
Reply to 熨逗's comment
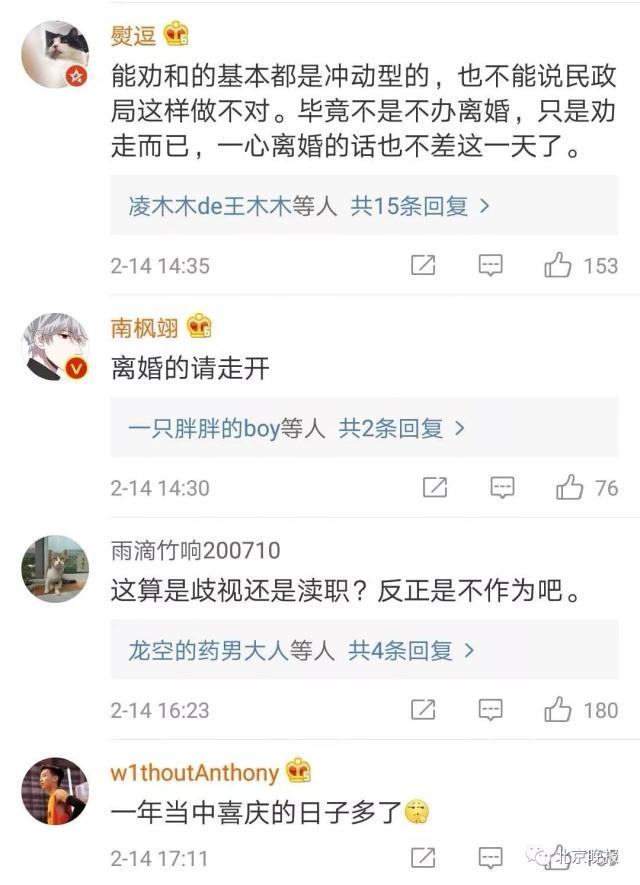490,266
